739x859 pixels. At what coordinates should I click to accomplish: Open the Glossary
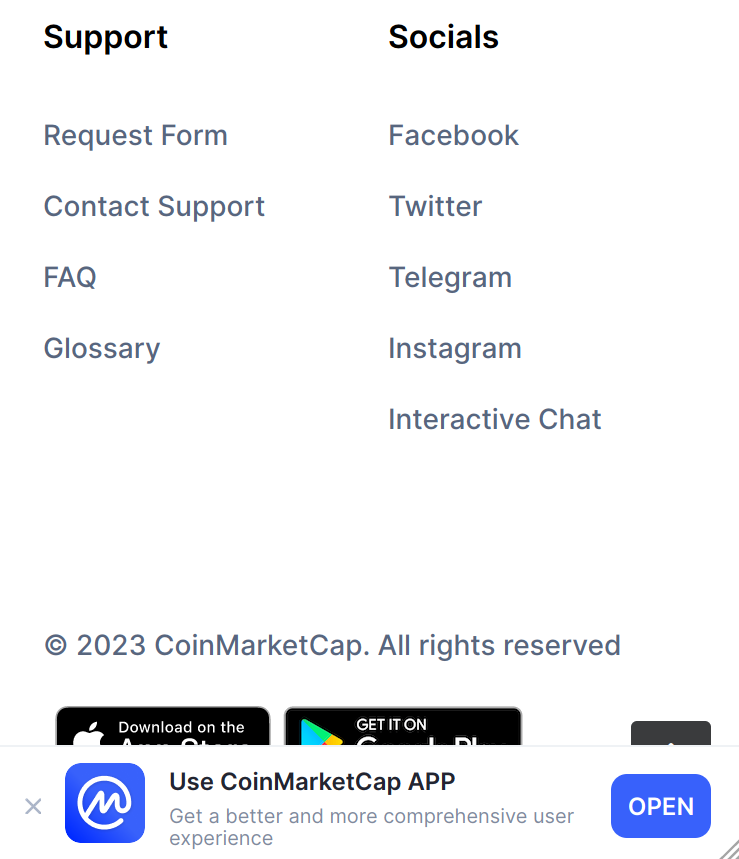[101, 348]
